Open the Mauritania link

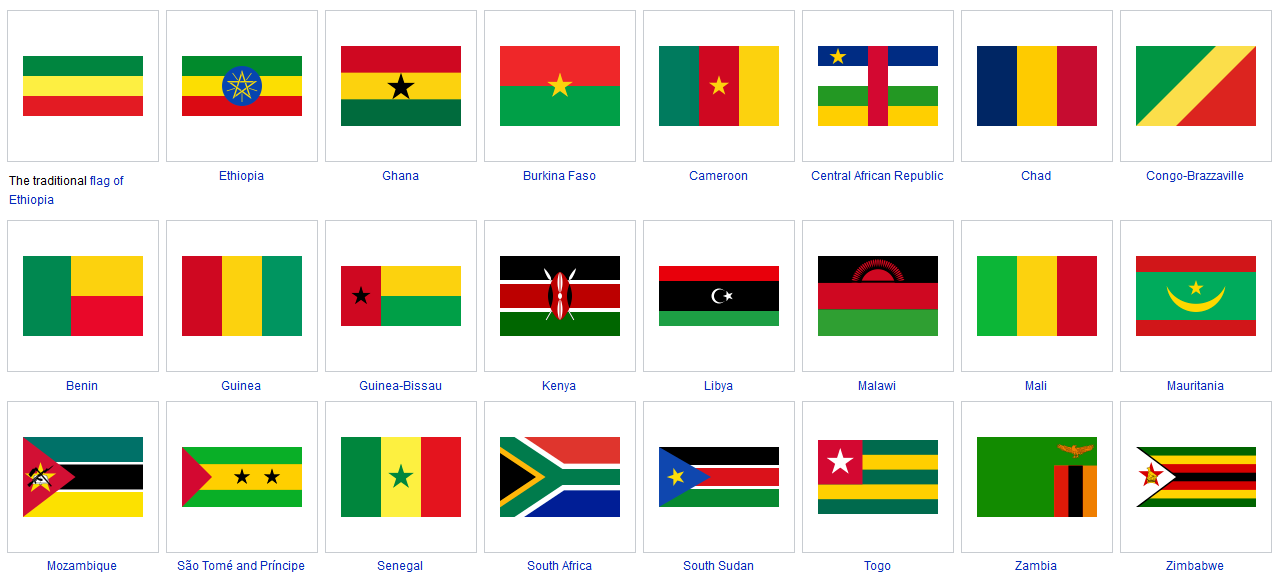coord(1195,386)
